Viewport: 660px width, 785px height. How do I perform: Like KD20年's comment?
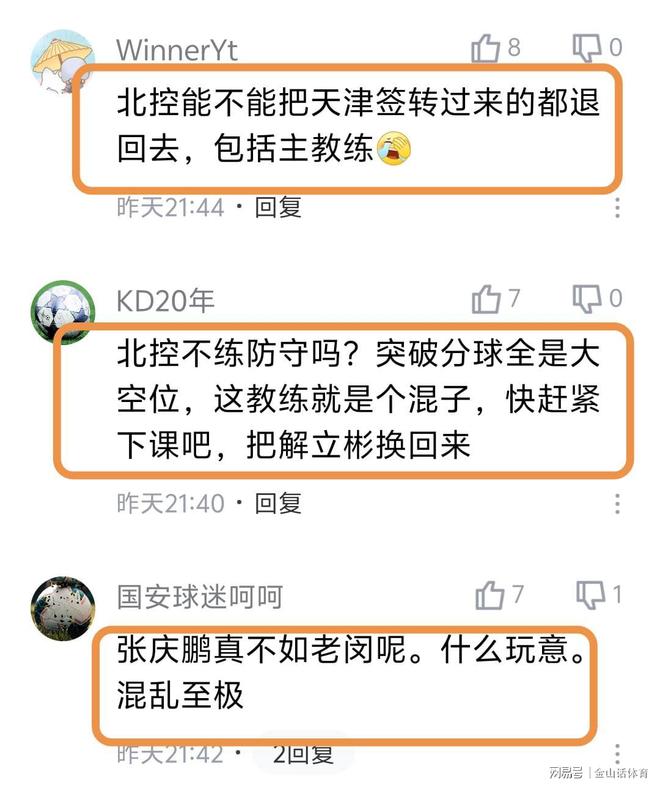point(486,298)
